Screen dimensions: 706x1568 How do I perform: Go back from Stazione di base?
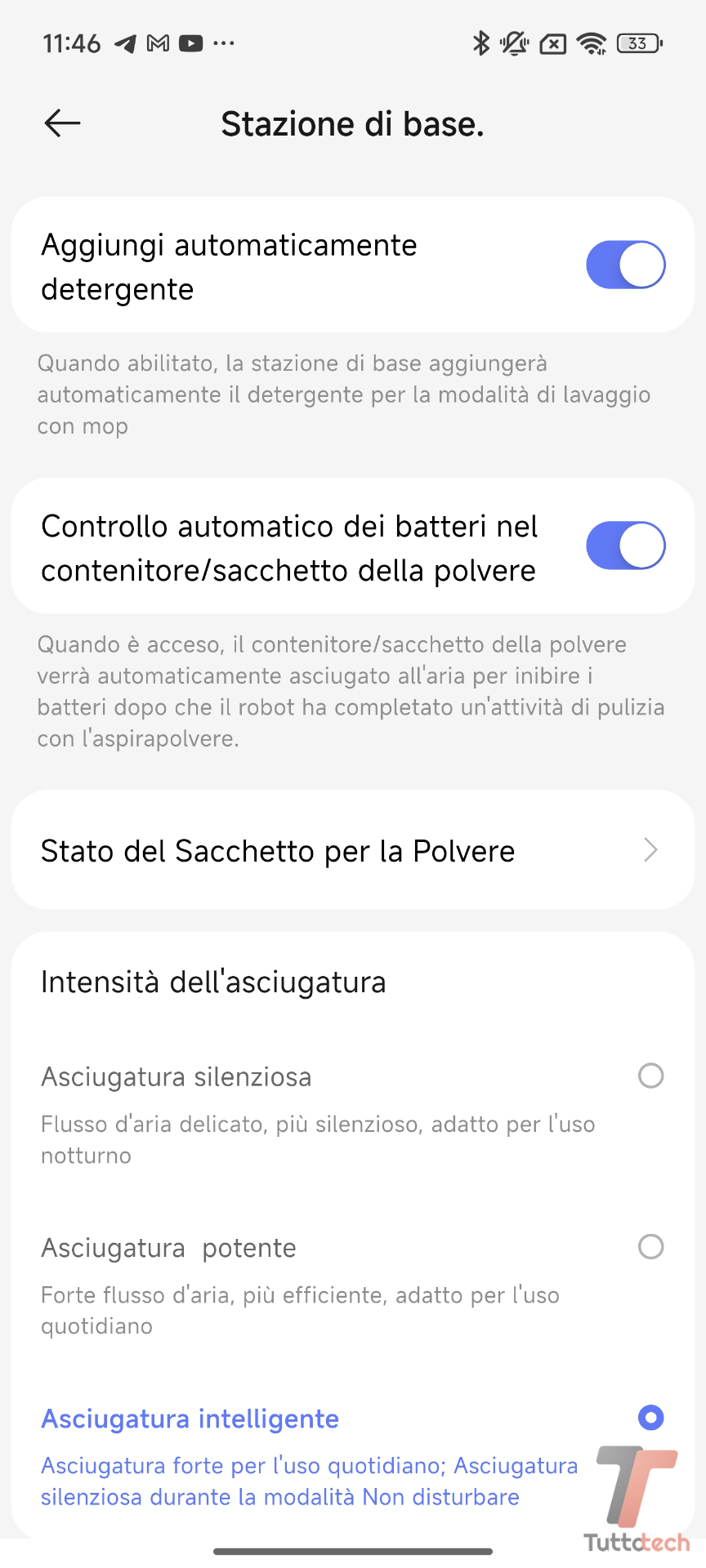(x=62, y=124)
